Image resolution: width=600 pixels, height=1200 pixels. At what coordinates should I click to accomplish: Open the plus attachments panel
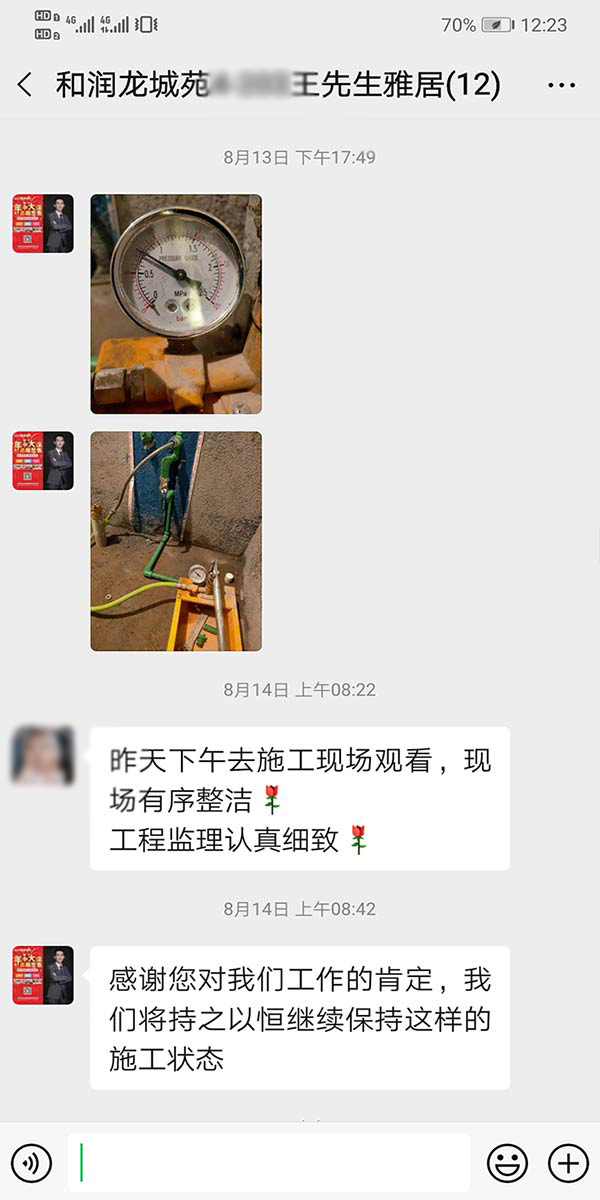tap(567, 1163)
